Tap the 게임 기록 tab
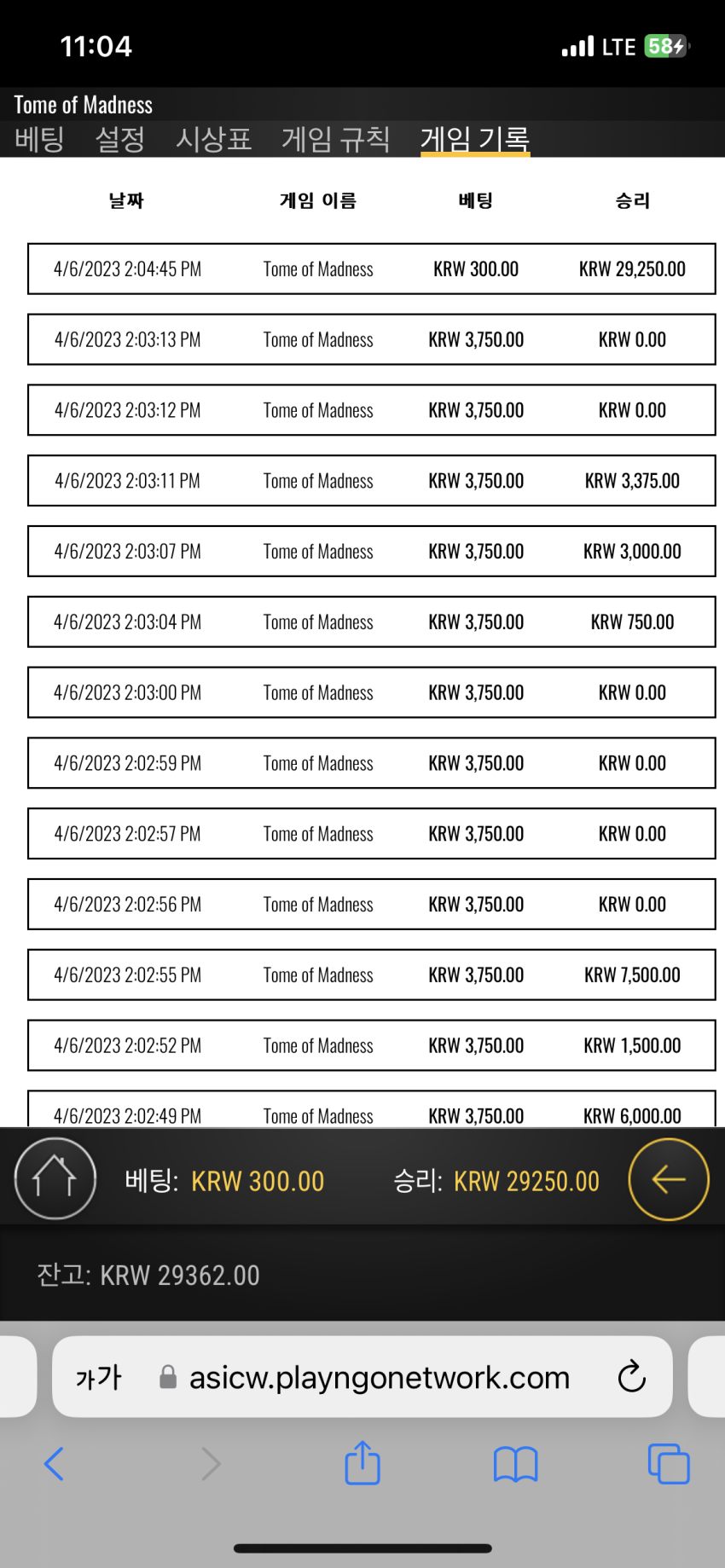This screenshot has width=725, height=1568. point(475,139)
